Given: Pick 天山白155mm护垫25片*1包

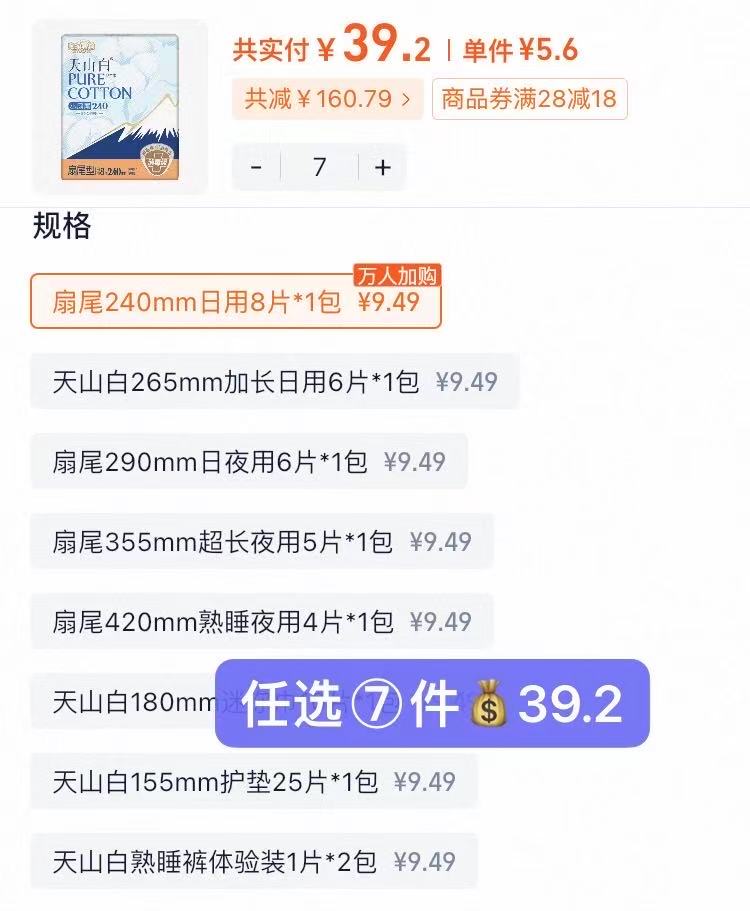Looking at the screenshot, I should point(253,781).
